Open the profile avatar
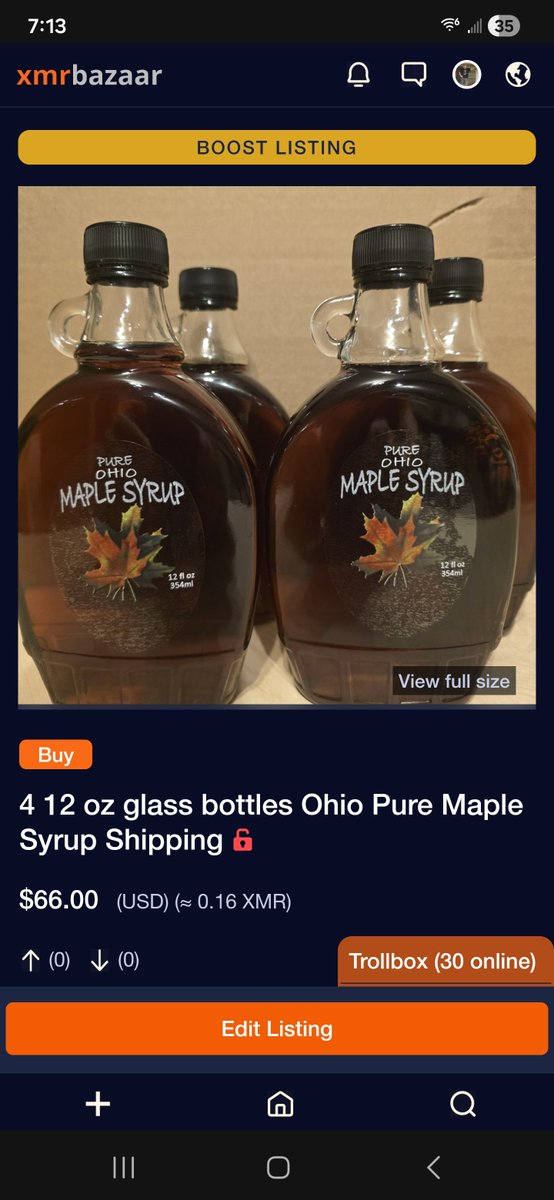This screenshot has height=1200, width=554. pos(467,75)
